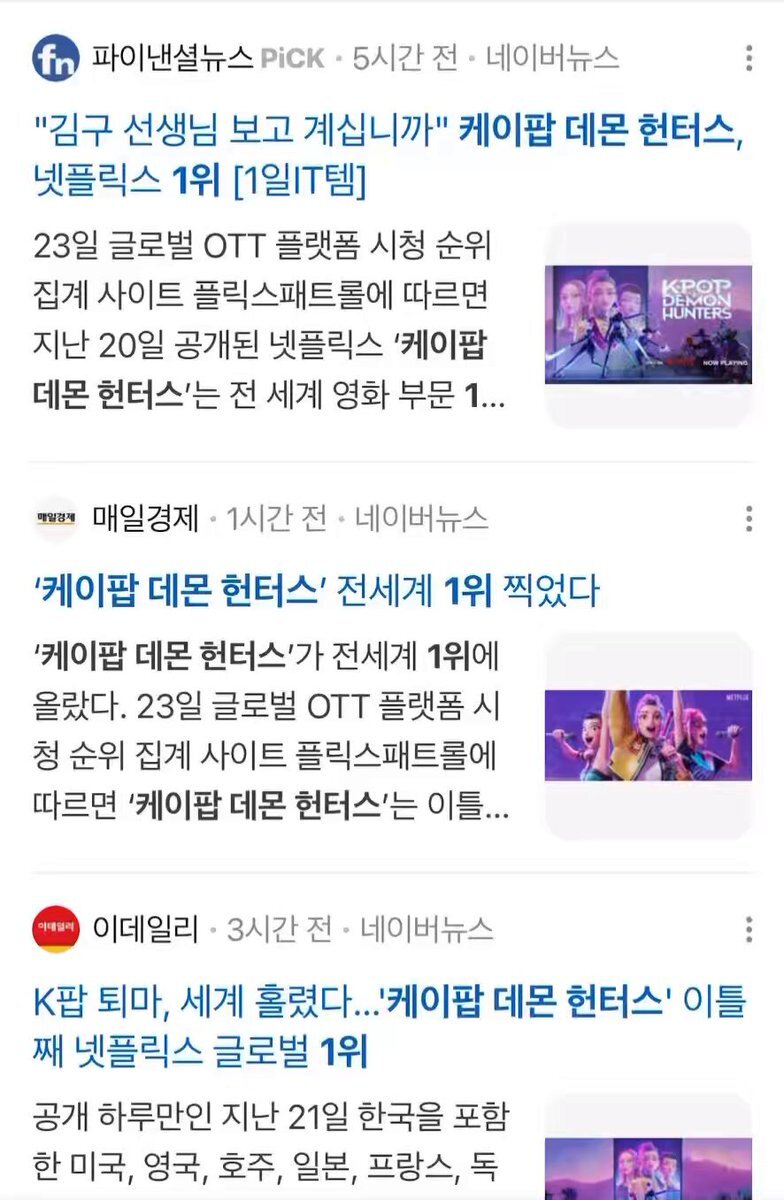Open overflow menu for 매일경제 result
784x1200 pixels.
coord(749,518)
